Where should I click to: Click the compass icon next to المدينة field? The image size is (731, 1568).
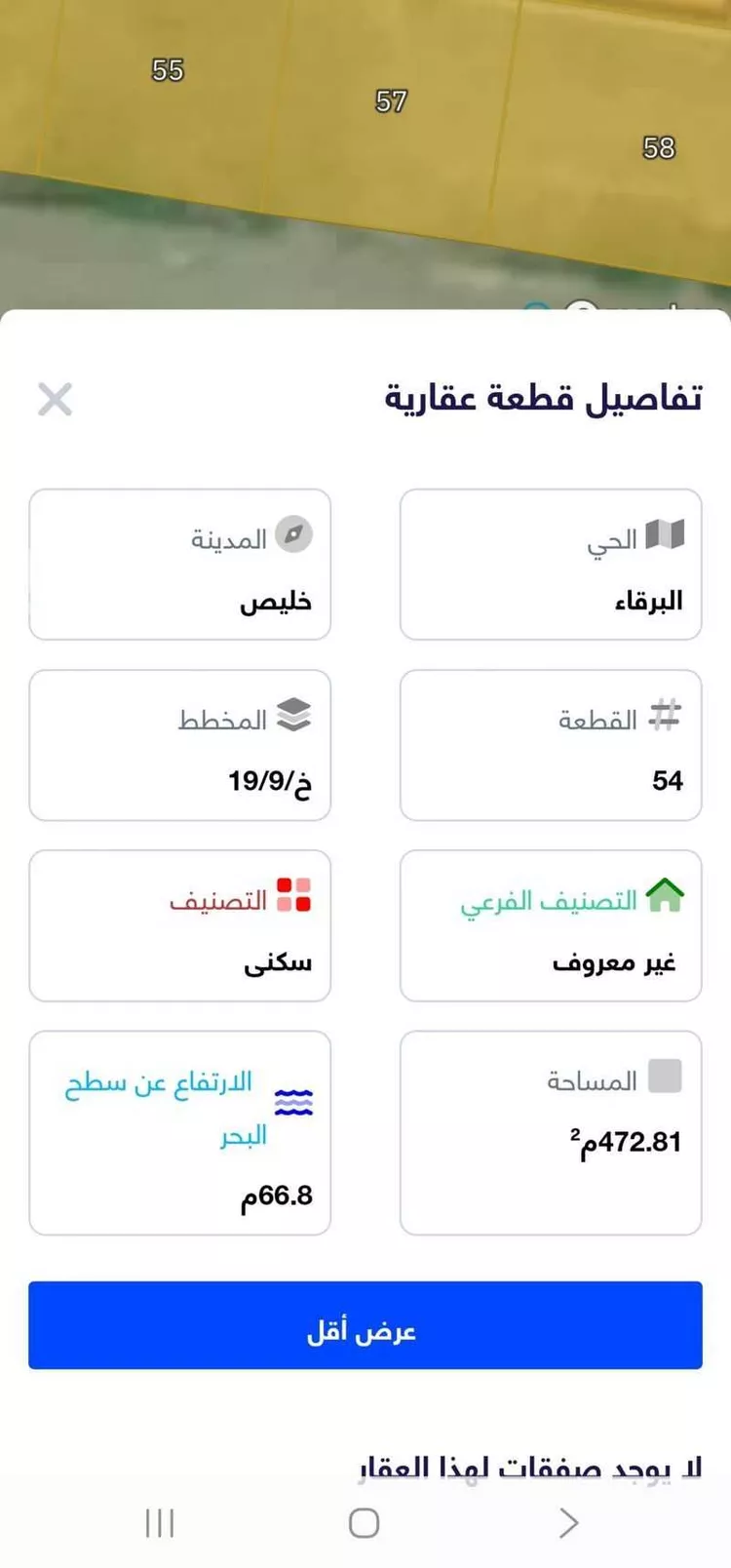[x=293, y=533]
